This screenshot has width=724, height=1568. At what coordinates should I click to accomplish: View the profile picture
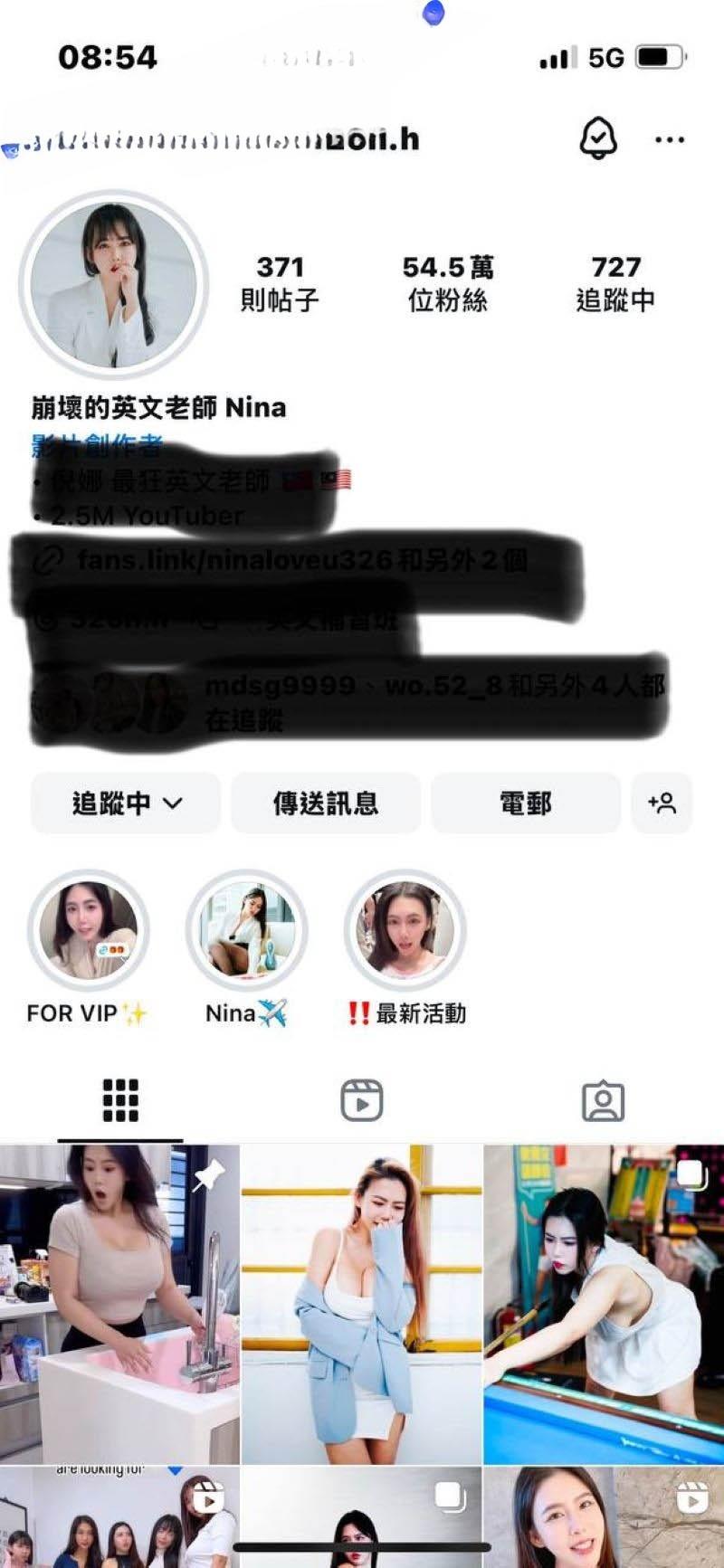tap(113, 285)
